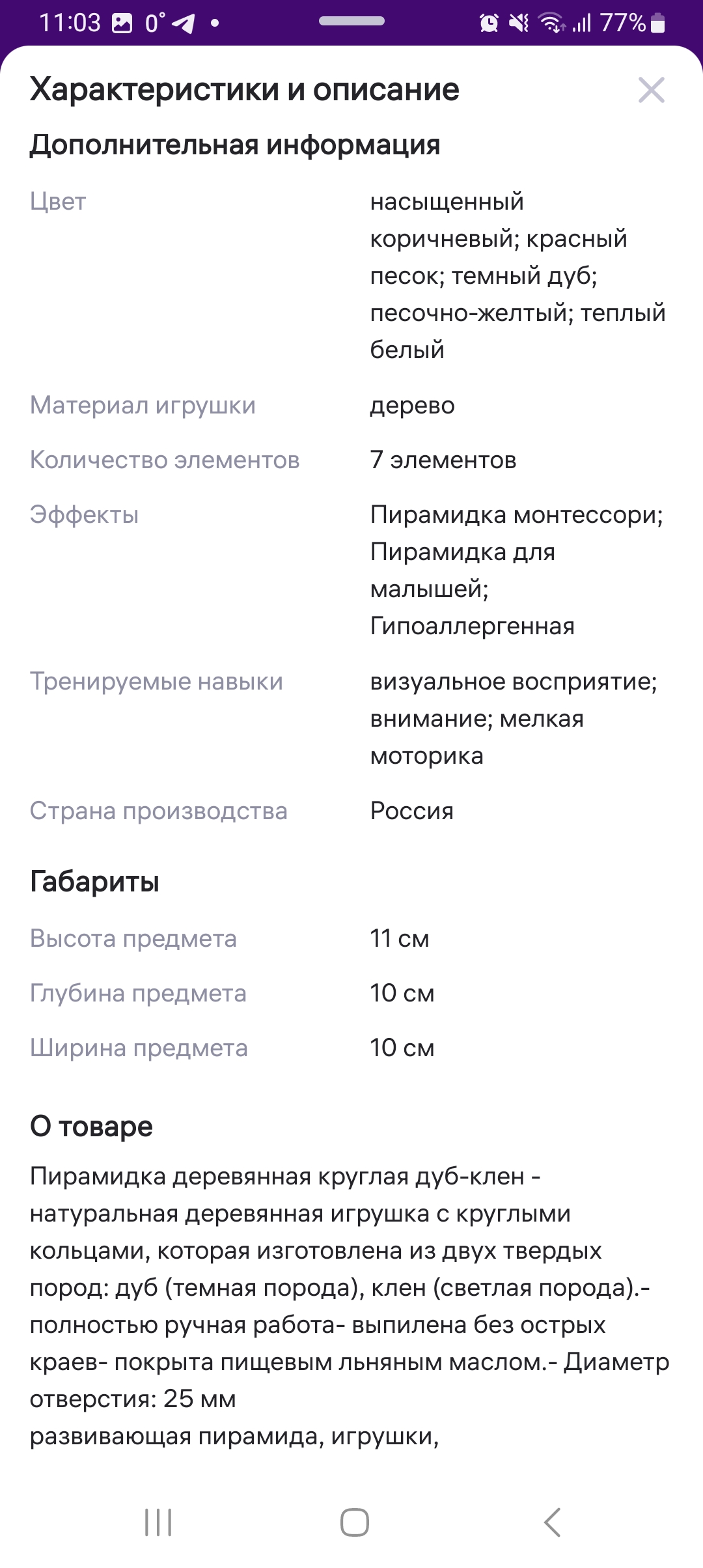Go to the home screen
The width and height of the screenshot is (703, 1568).
(x=355, y=1522)
